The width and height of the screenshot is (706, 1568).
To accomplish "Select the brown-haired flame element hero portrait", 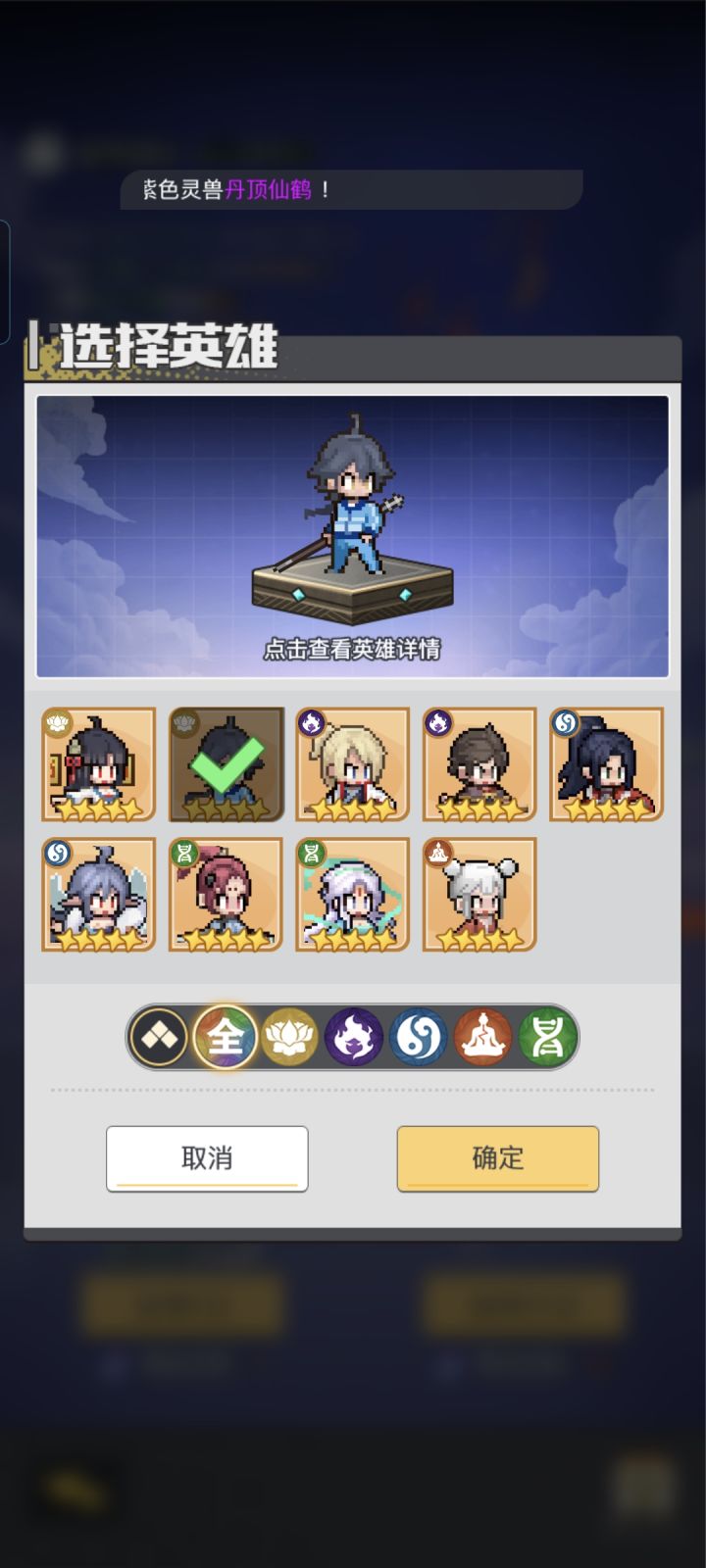I will pos(479,764).
